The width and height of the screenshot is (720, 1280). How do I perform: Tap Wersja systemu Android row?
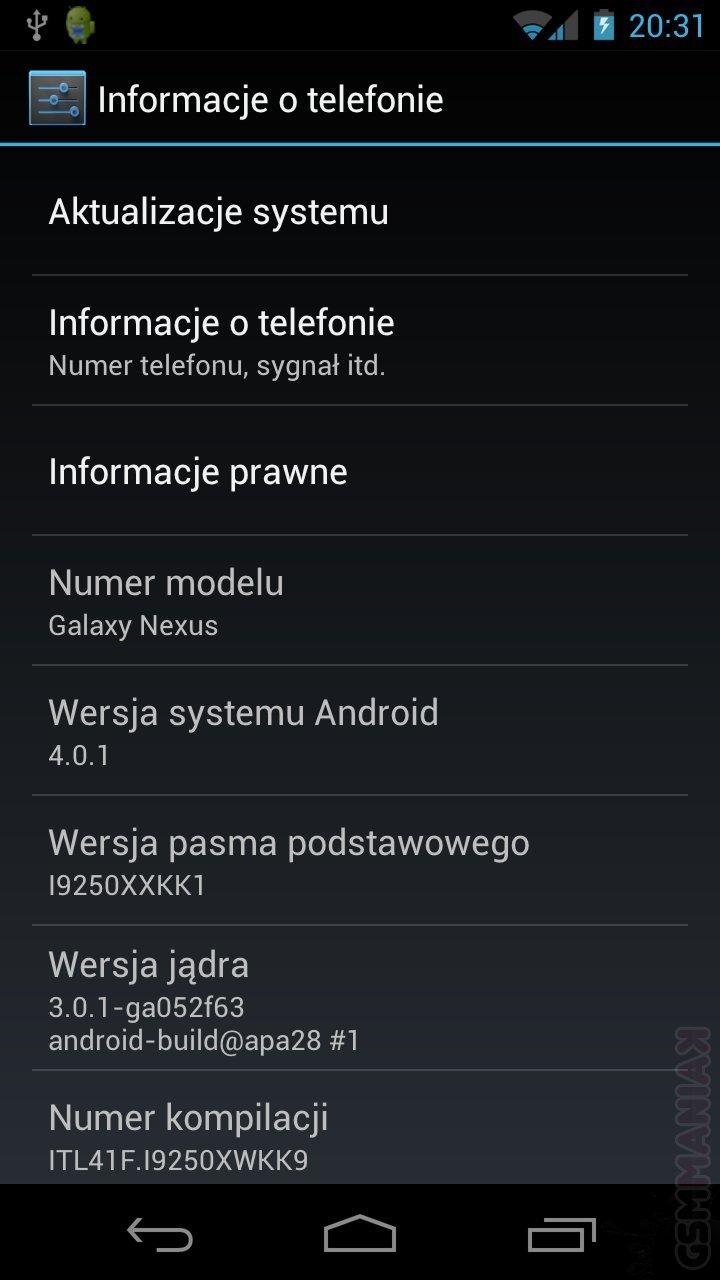[360, 730]
